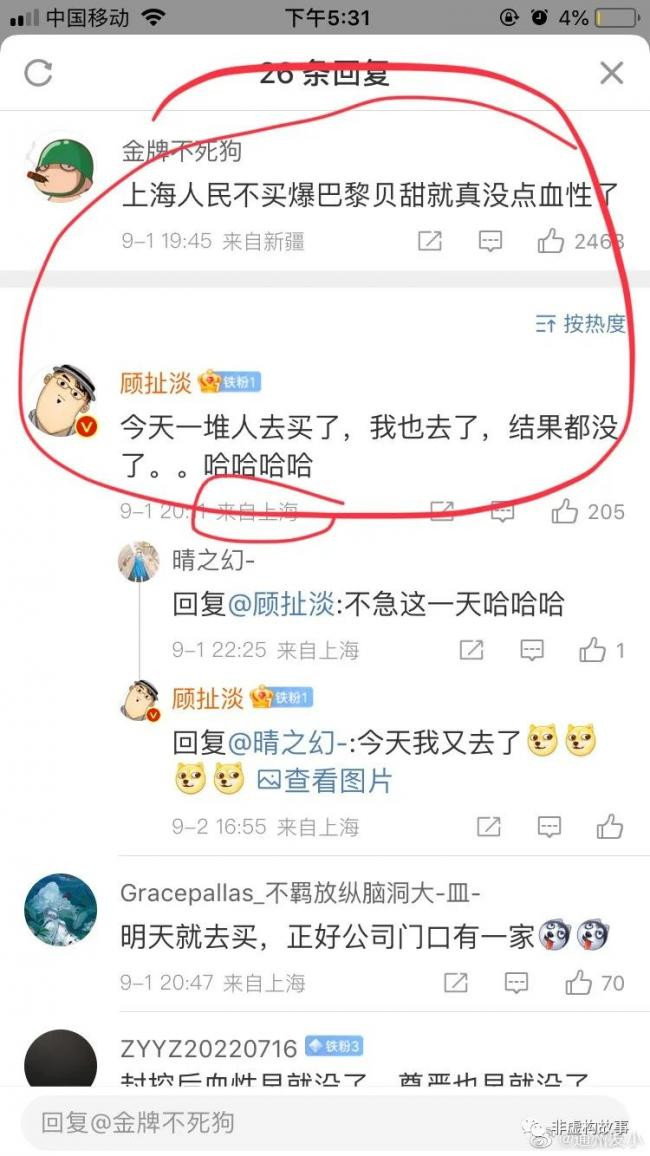Share 顾扯淡's reply posted 9-2 16:55

(x=488, y=827)
